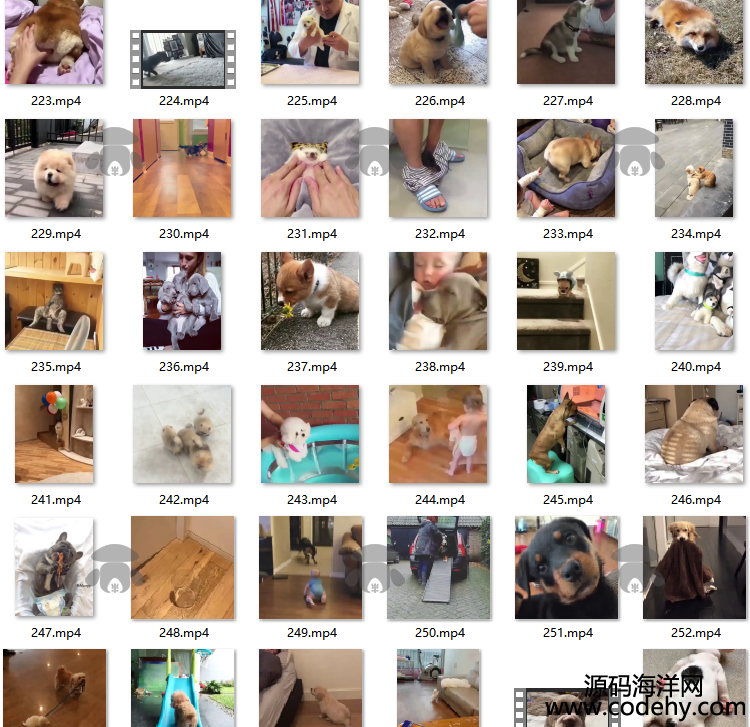Play the clip 238.mp4
The image size is (750, 727).
pyautogui.click(x=439, y=301)
